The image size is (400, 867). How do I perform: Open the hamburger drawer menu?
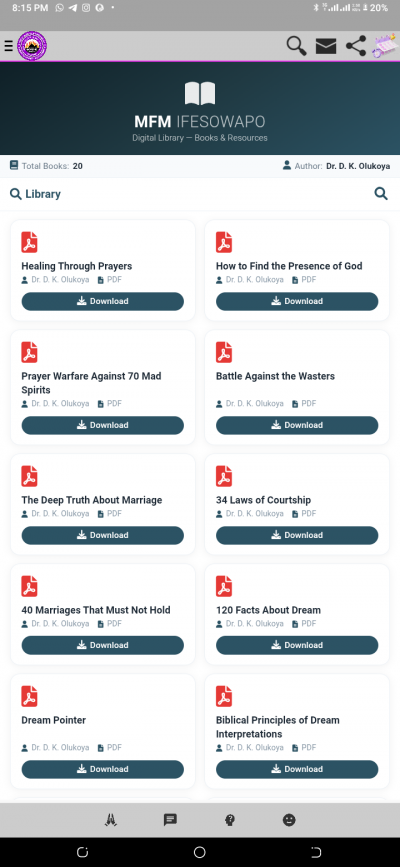click(8, 46)
